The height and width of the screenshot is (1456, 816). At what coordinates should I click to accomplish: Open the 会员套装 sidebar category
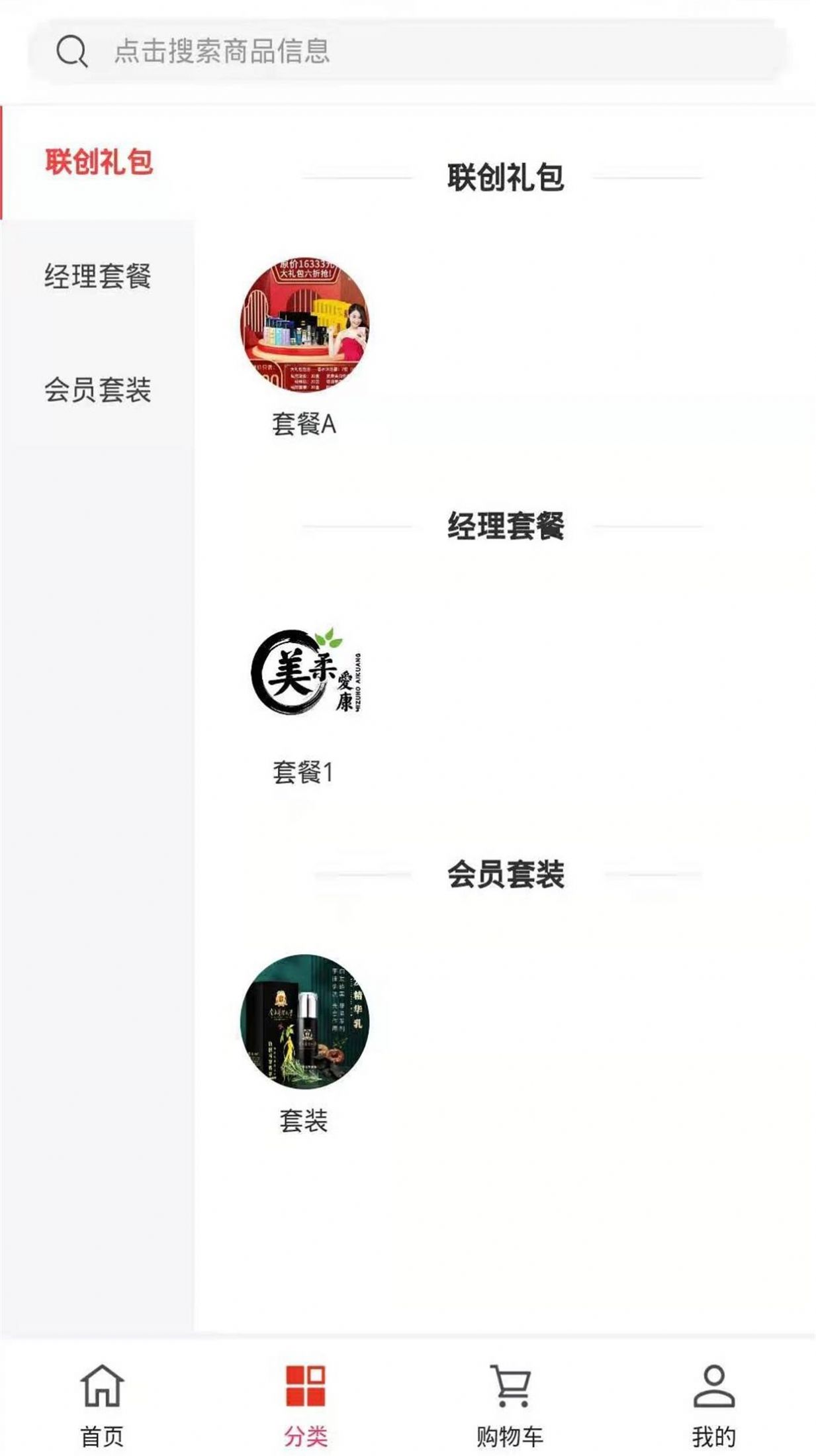(x=98, y=391)
